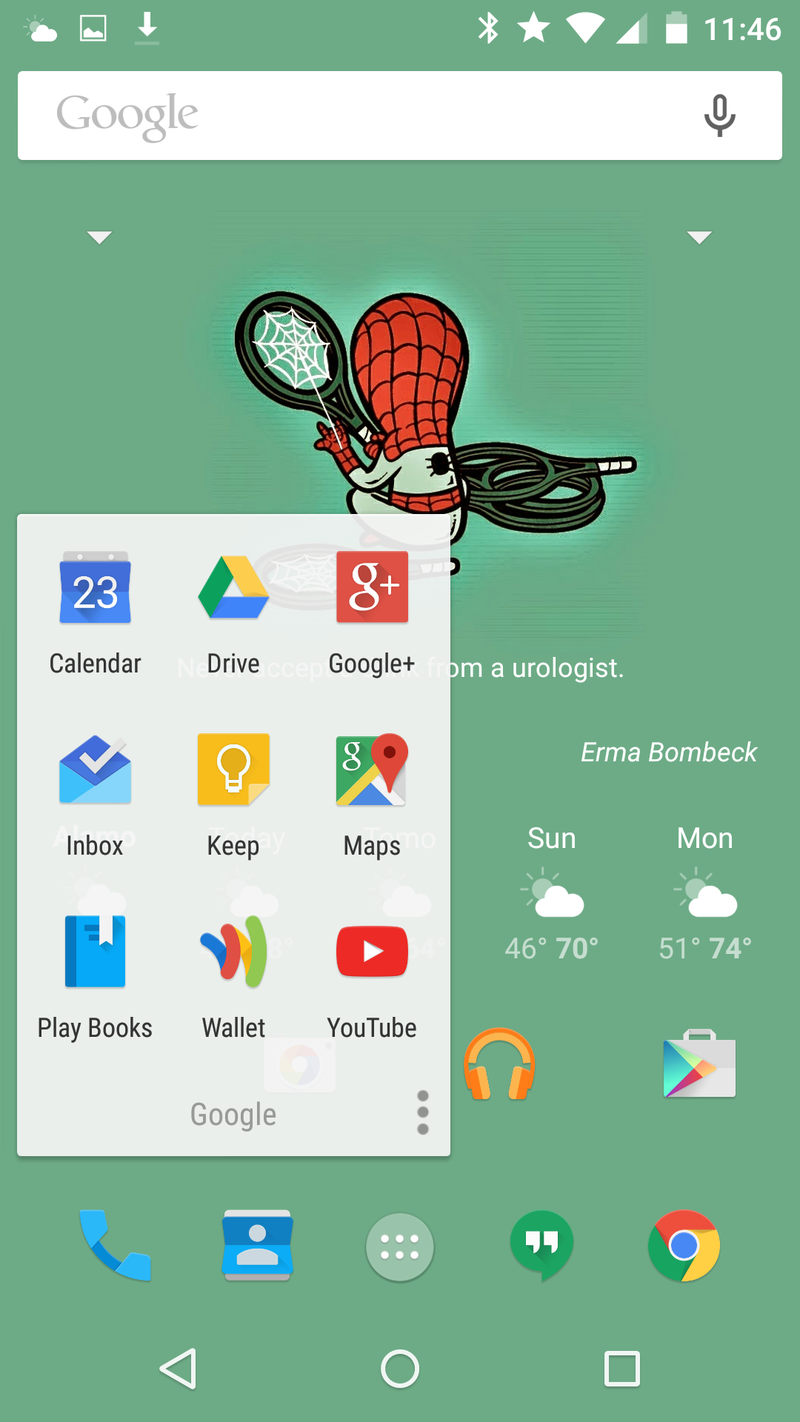Open the Inbox app
Screen dimensions: 800x1422
(x=95, y=770)
